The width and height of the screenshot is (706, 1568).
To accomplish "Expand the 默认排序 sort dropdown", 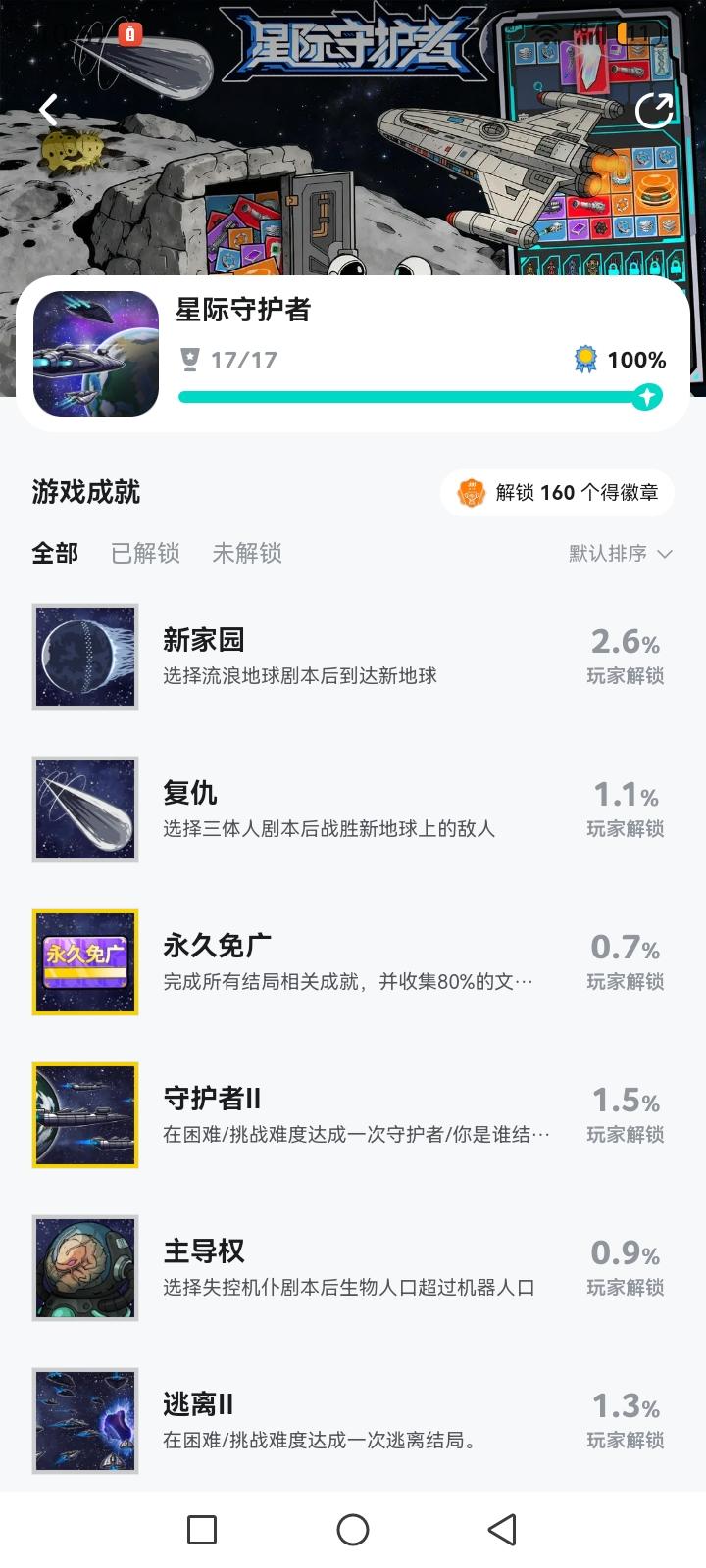I will click(620, 553).
